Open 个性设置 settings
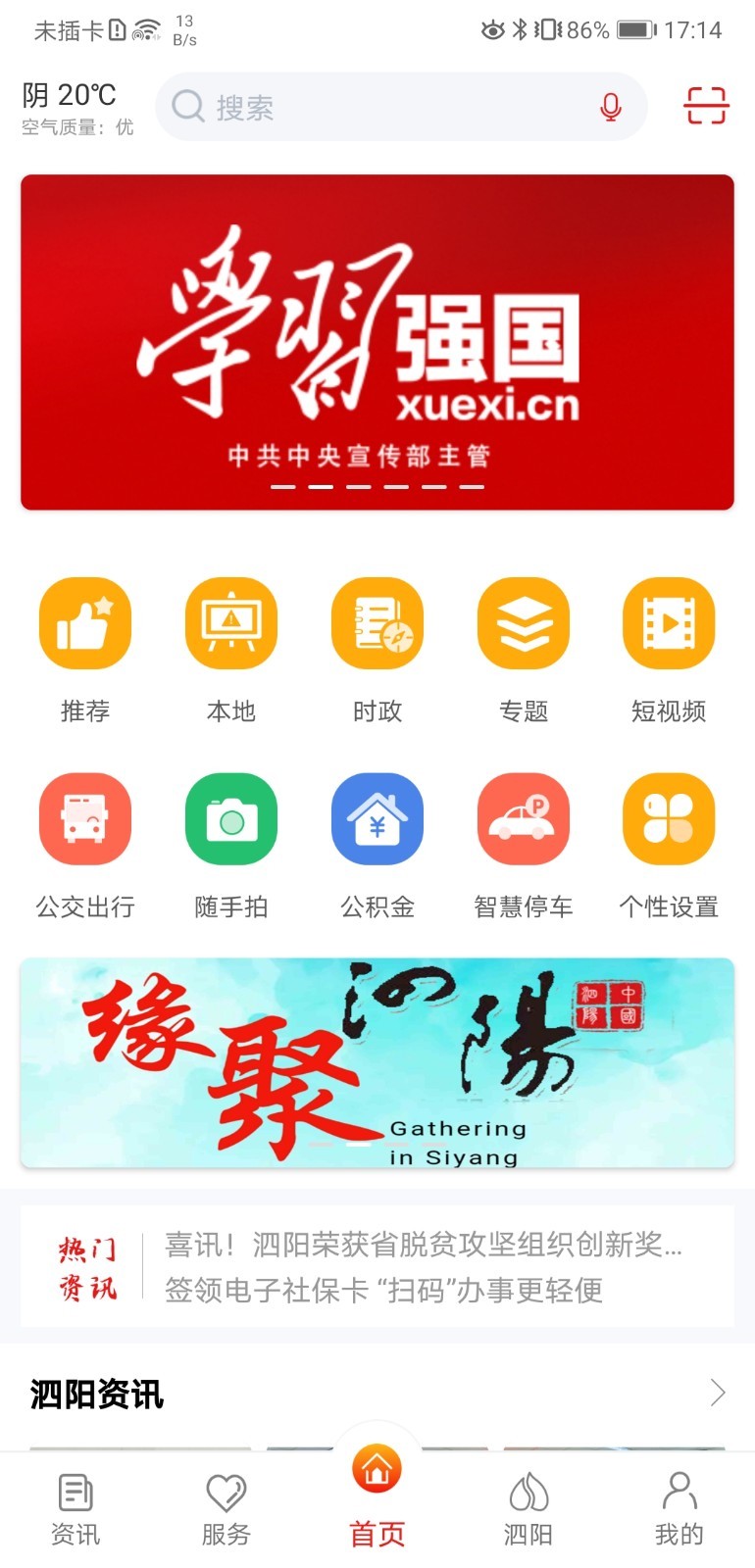The width and height of the screenshot is (755, 1568). coord(669,843)
